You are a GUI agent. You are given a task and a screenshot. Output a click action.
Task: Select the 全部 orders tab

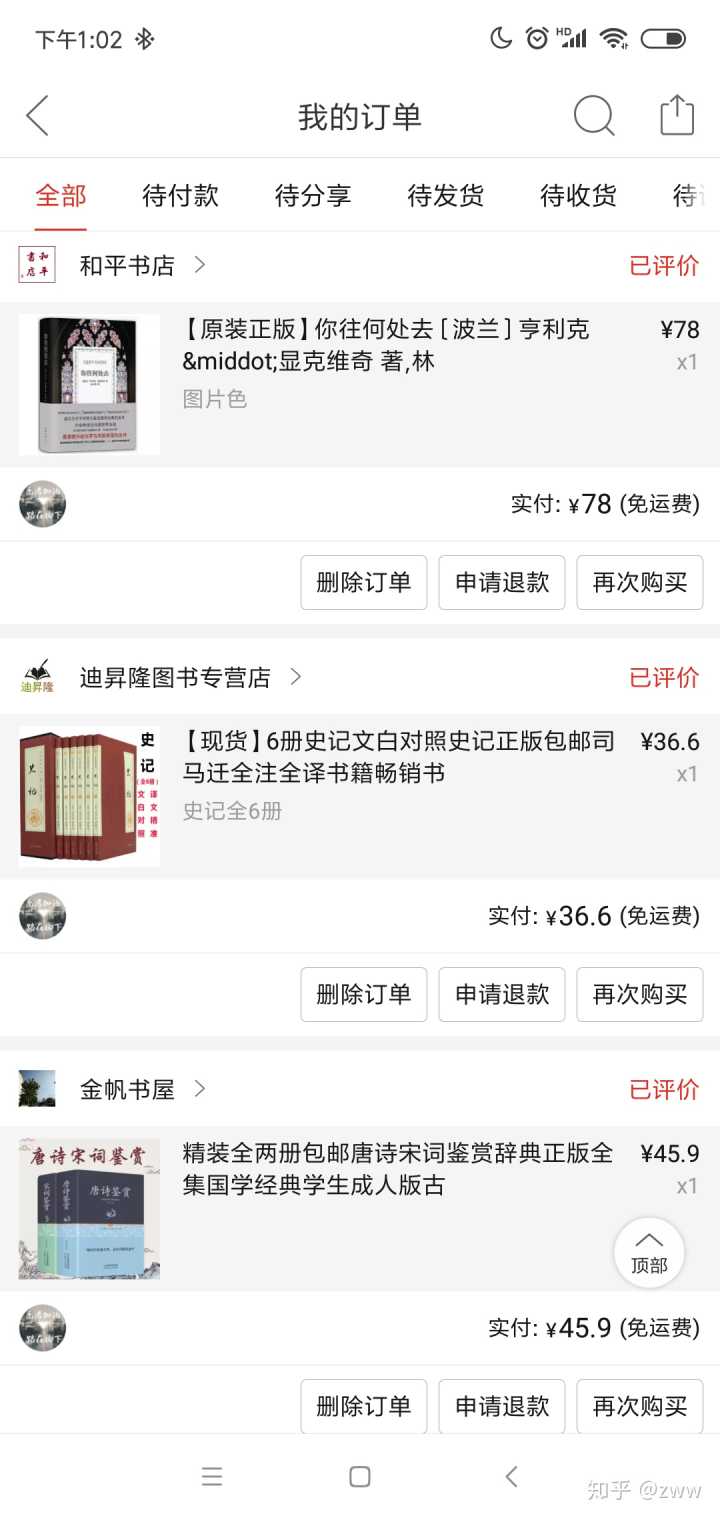[x=61, y=195]
